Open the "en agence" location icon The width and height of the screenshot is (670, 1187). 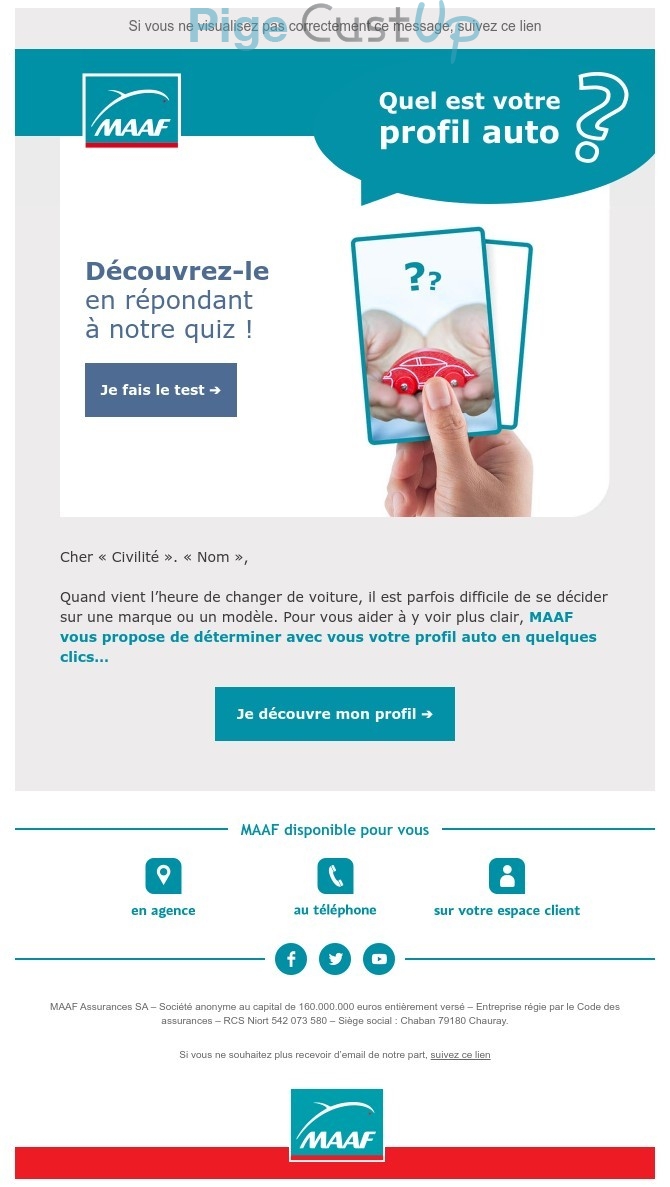point(163,876)
